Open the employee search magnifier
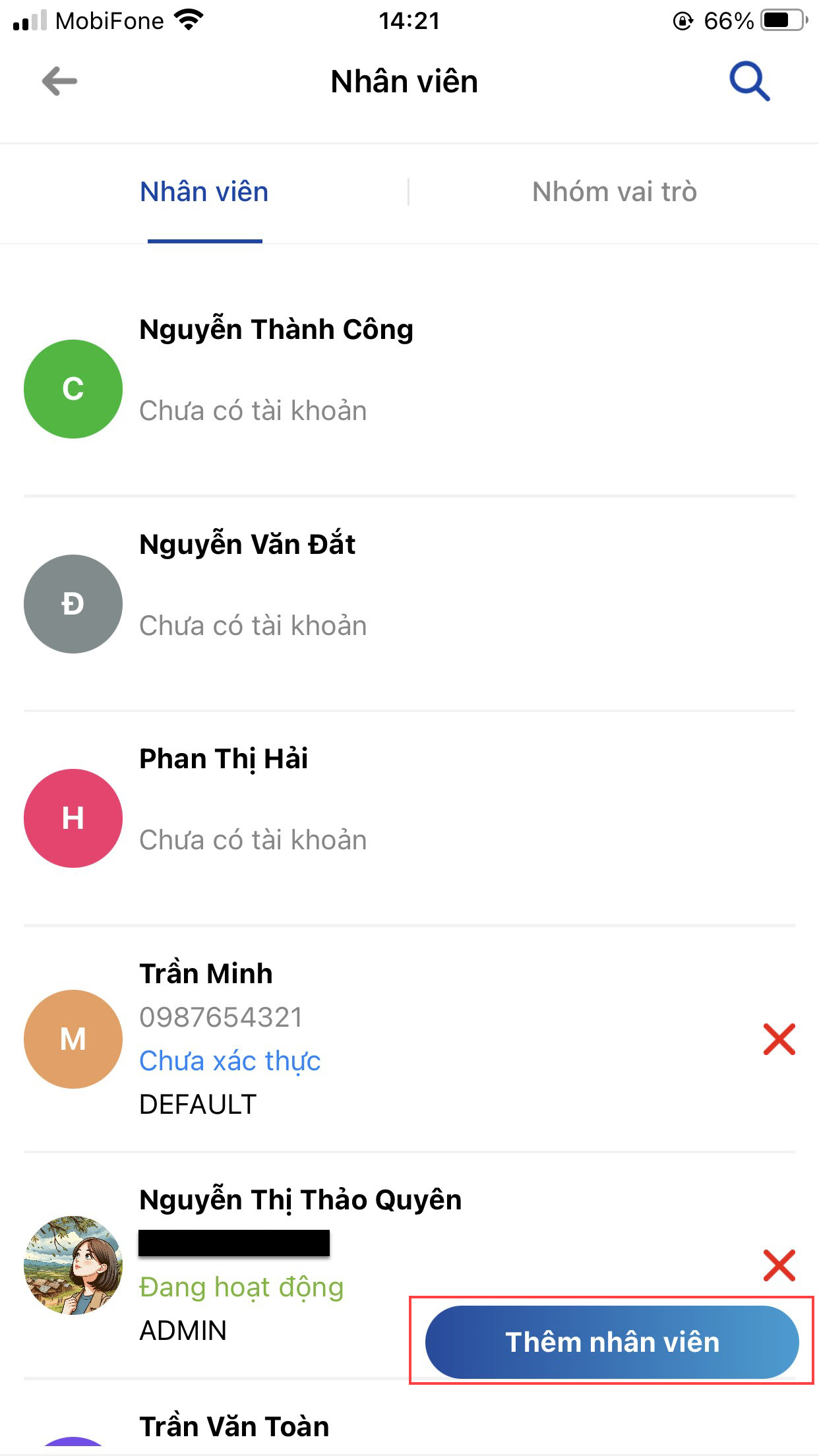The height and width of the screenshot is (1456, 819). (749, 82)
